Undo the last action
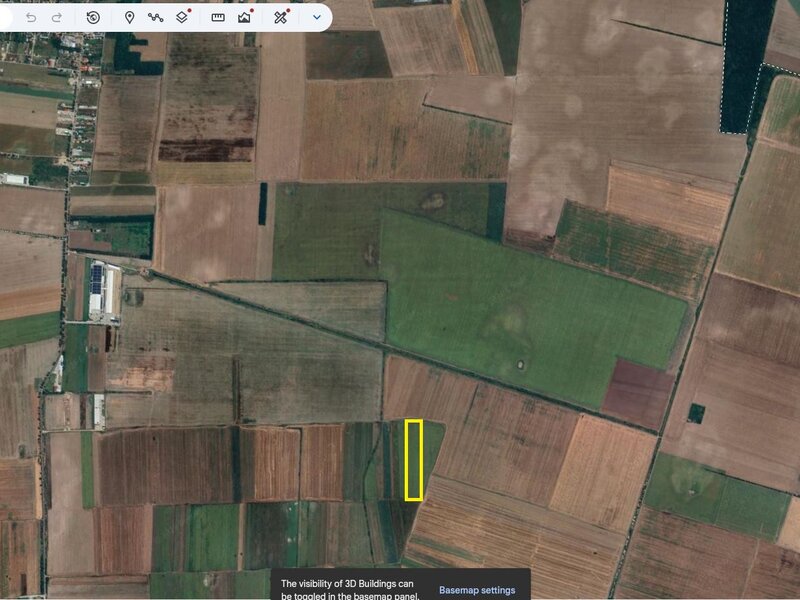 [x=31, y=17]
